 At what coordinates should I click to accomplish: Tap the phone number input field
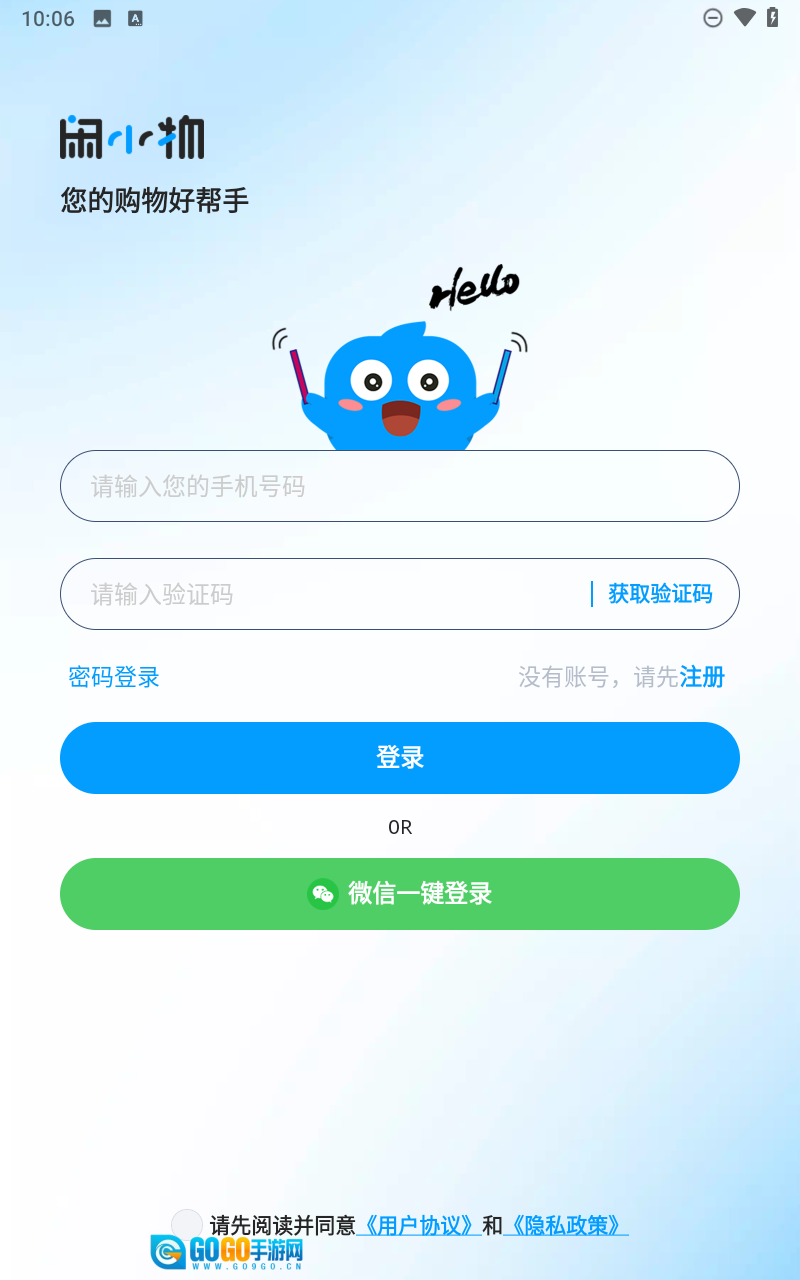click(x=400, y=486)
